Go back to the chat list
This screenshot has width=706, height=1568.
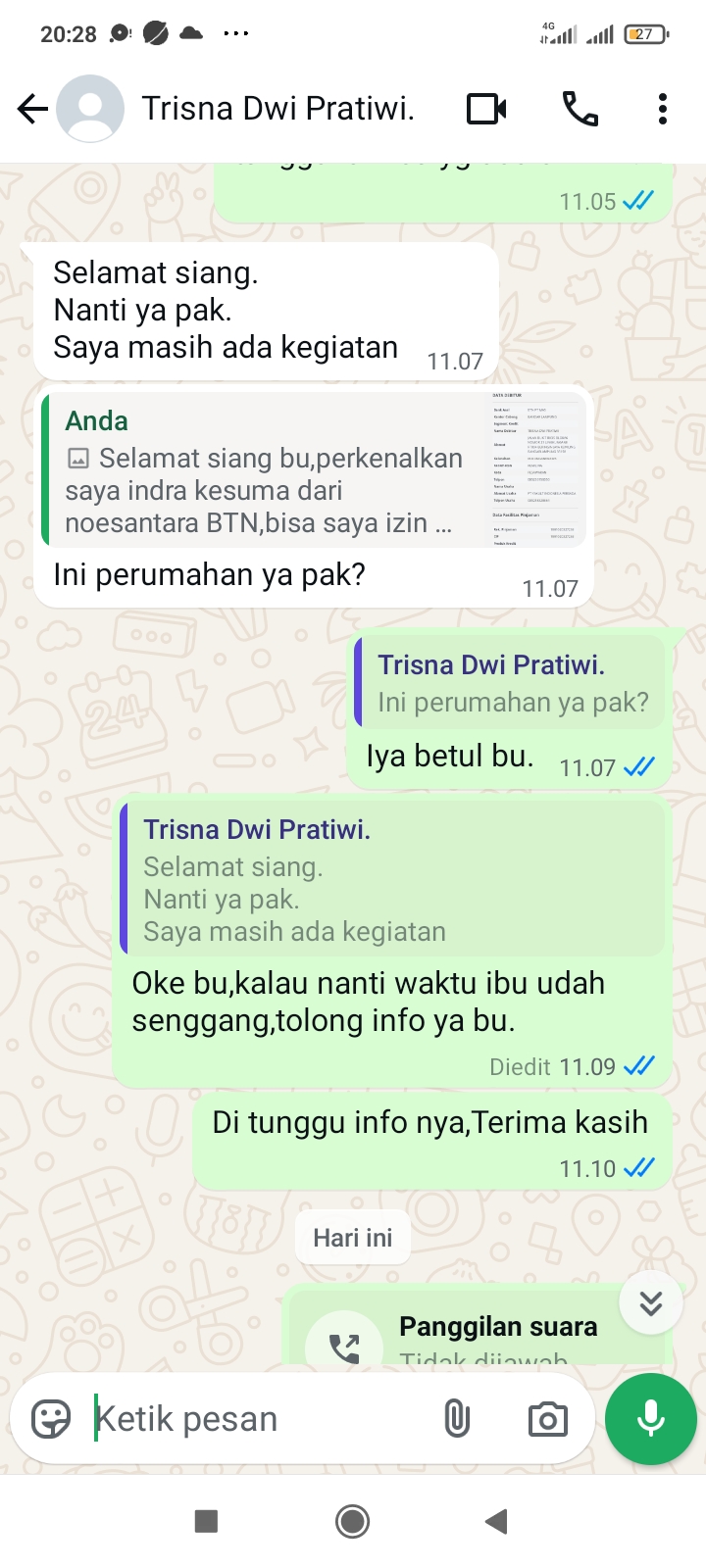[x=32, y=109]
